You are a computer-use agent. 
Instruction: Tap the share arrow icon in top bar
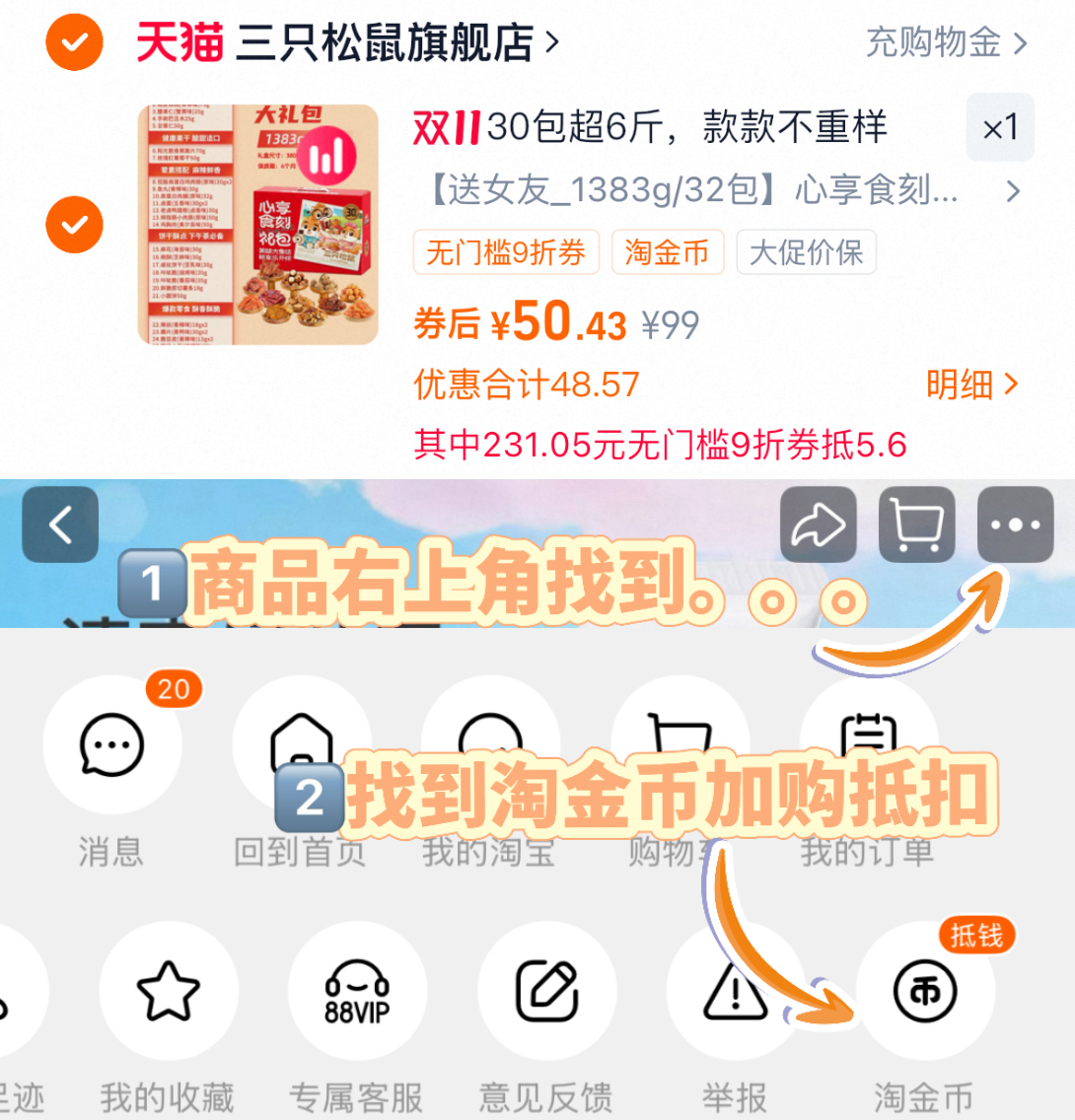[x=818, y=525]
